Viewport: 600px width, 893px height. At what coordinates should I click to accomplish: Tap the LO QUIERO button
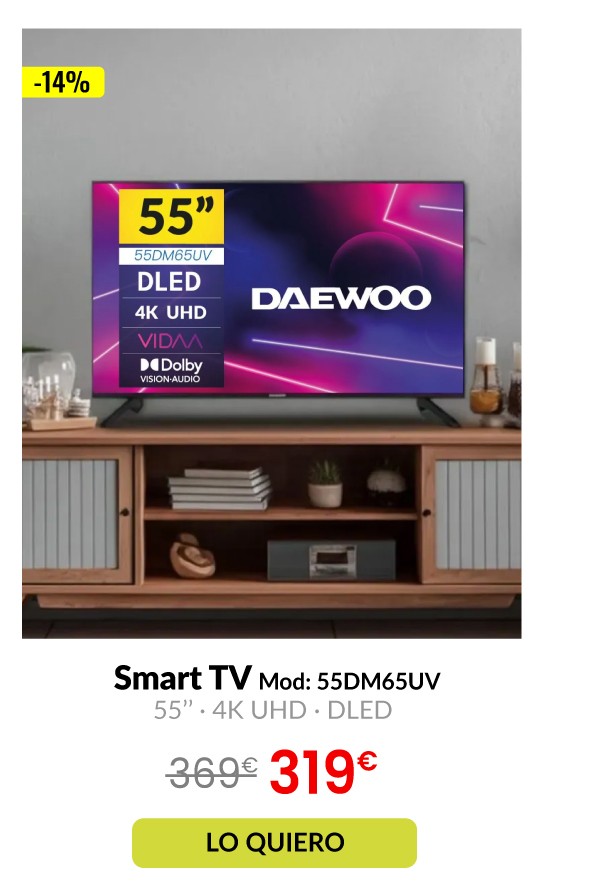[x=274, y=842]
